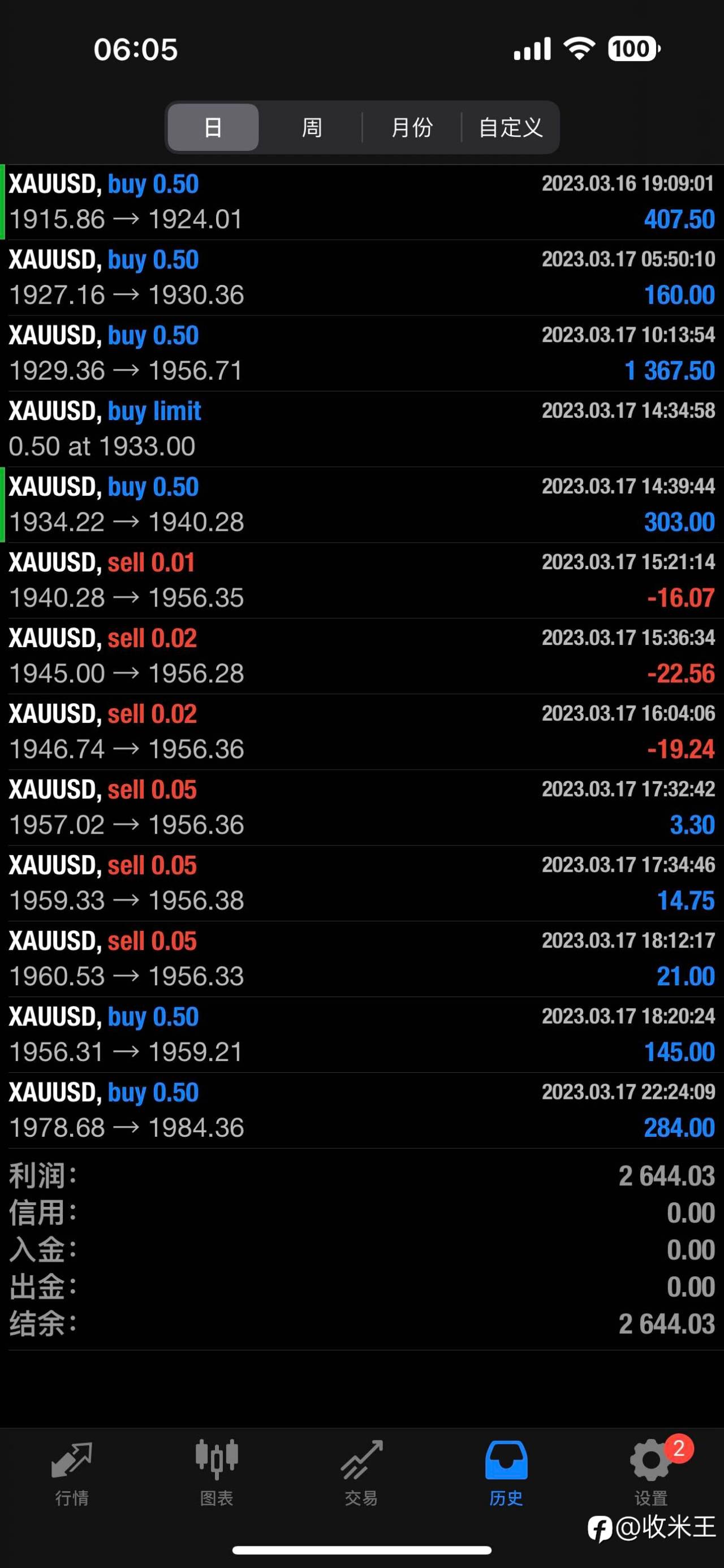
Task: Open the 设置 tab
Action: [x=651, y=1472]
